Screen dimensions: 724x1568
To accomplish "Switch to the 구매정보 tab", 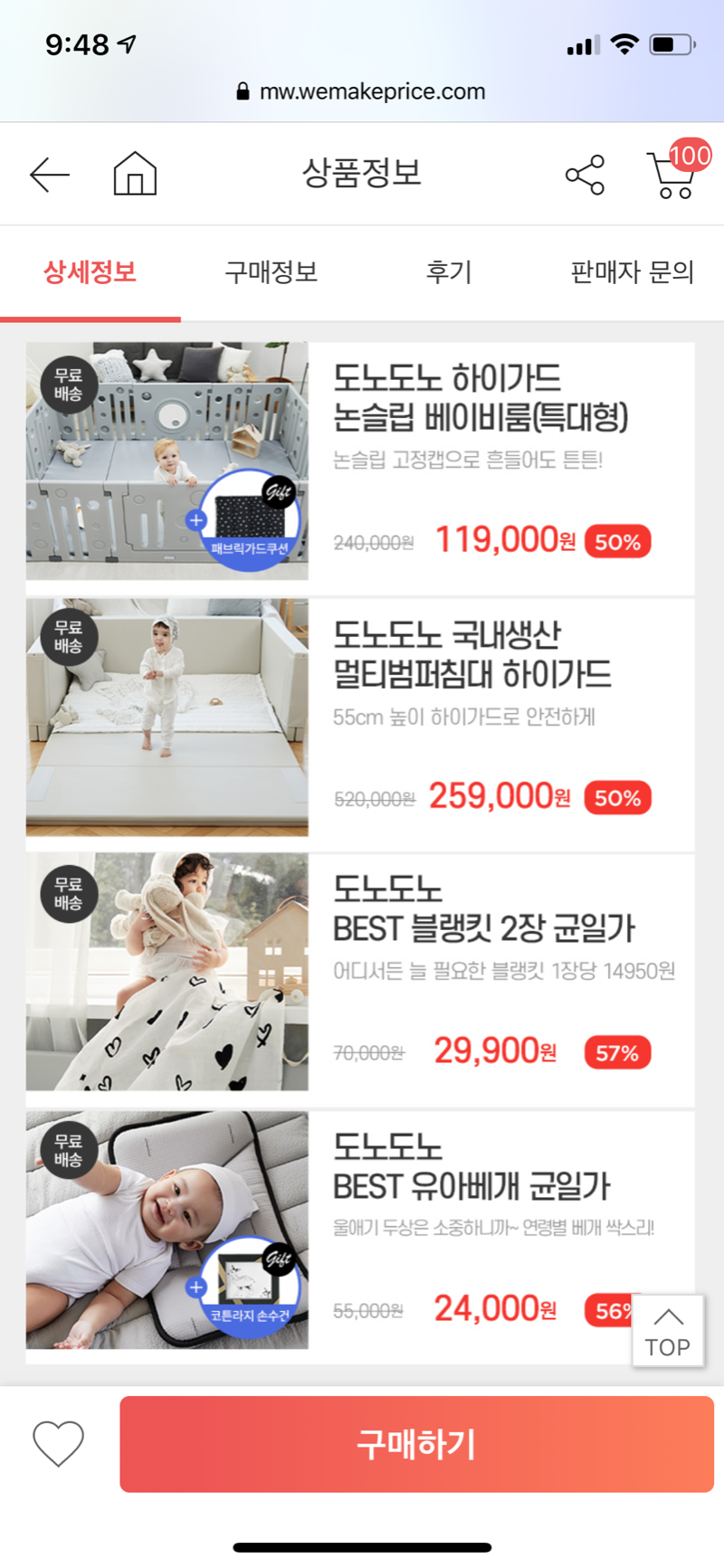I will pyautogui.click(x=271, y=272).
